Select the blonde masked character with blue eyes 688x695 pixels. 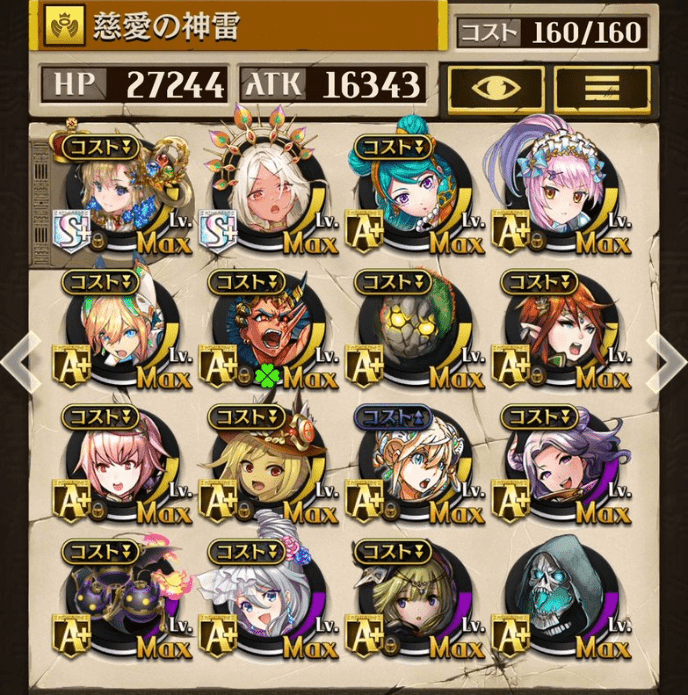point(120,330)
